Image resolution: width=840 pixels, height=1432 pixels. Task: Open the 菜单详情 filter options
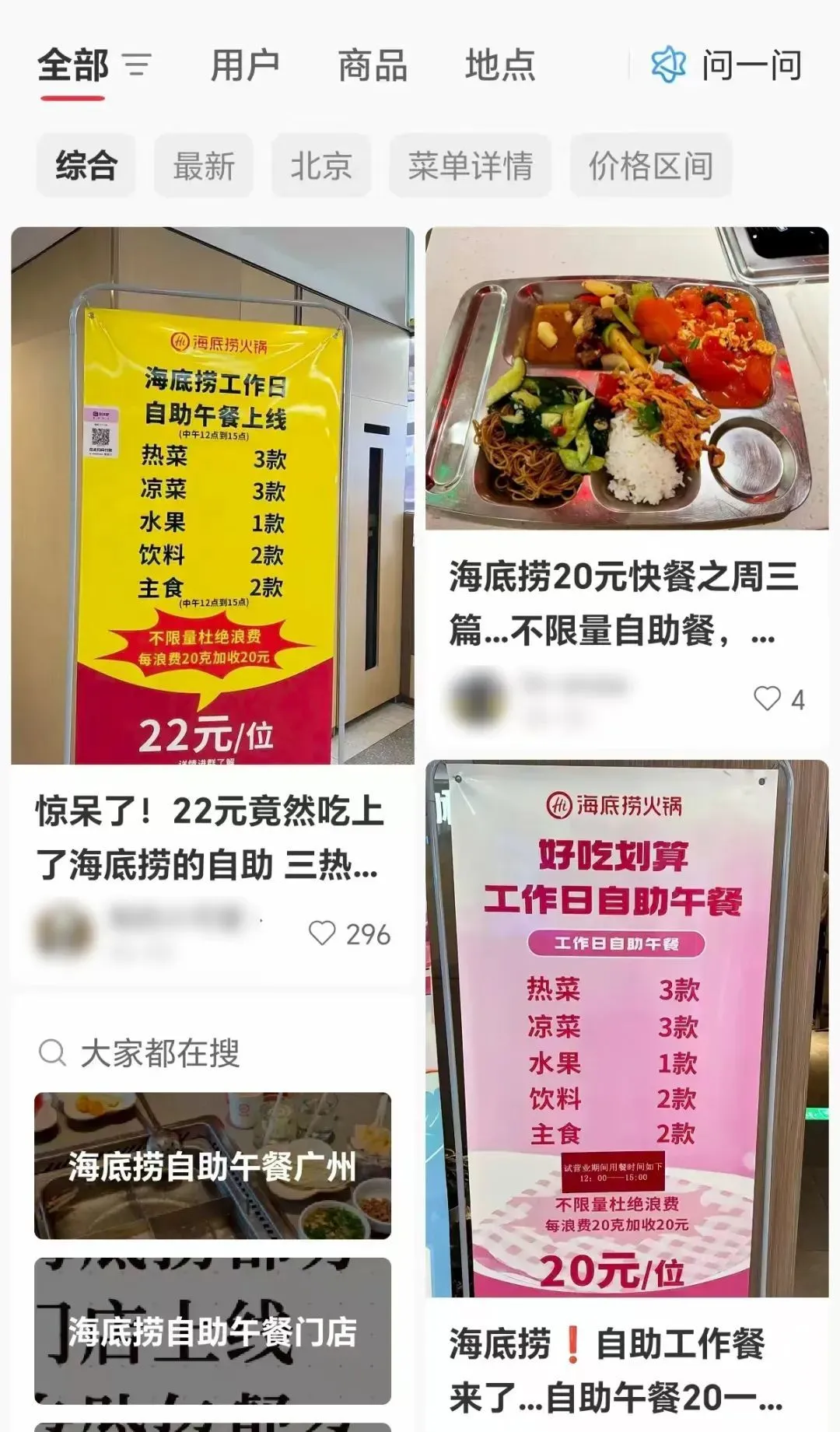(x=470, y=164)
